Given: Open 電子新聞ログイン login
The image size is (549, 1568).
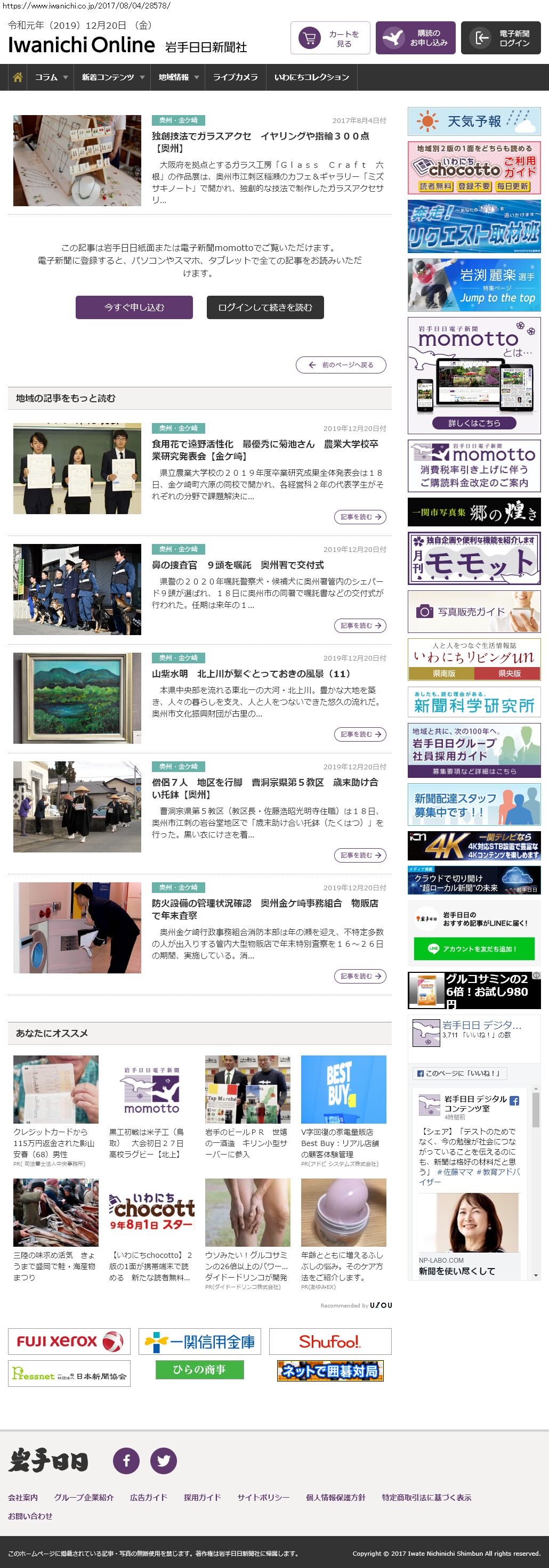Looking at the screenshot, I should pyautogui.click(x=500, y=38).
